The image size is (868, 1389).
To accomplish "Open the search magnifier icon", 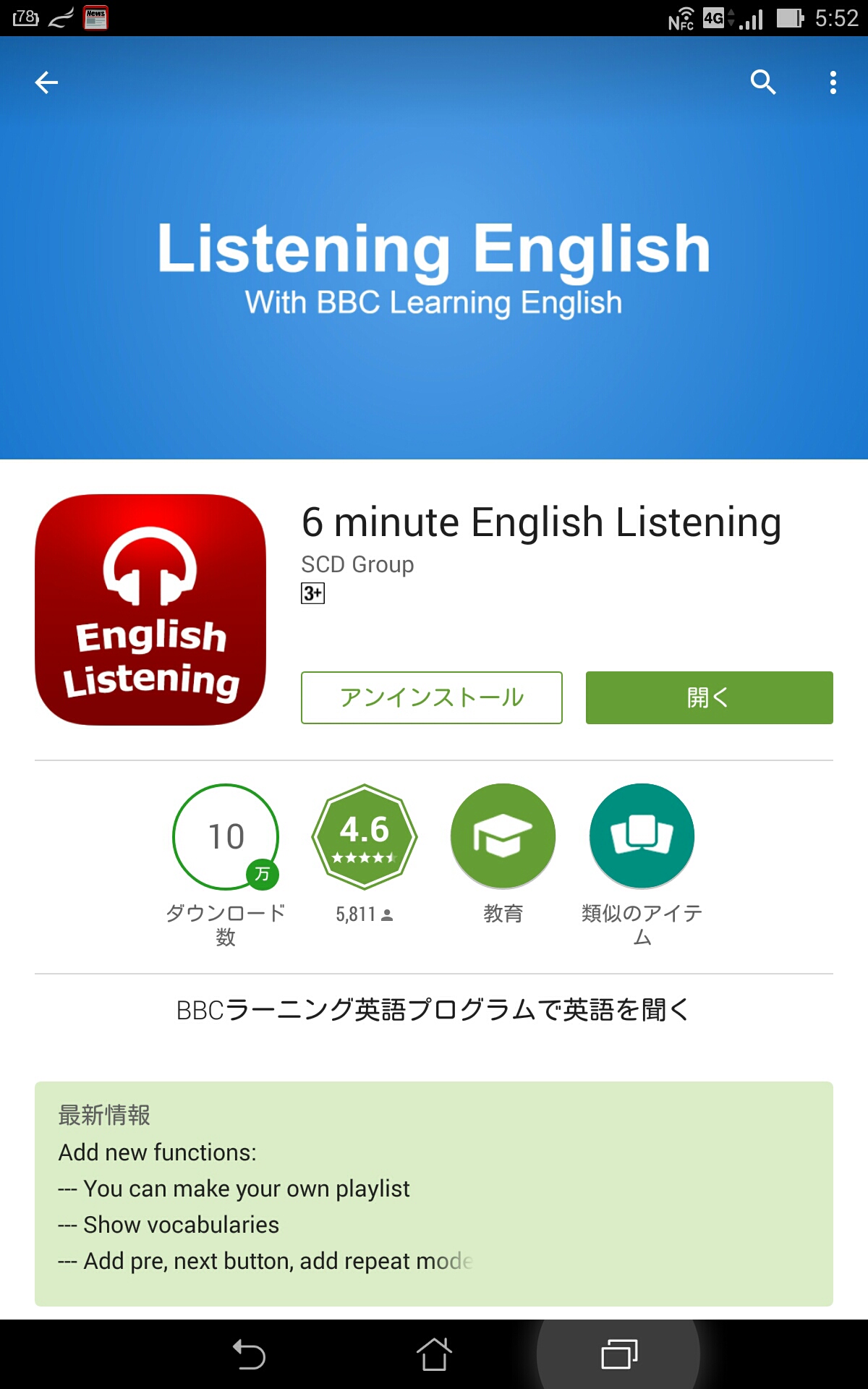I will pyautogui.click(x=762, y=82).
